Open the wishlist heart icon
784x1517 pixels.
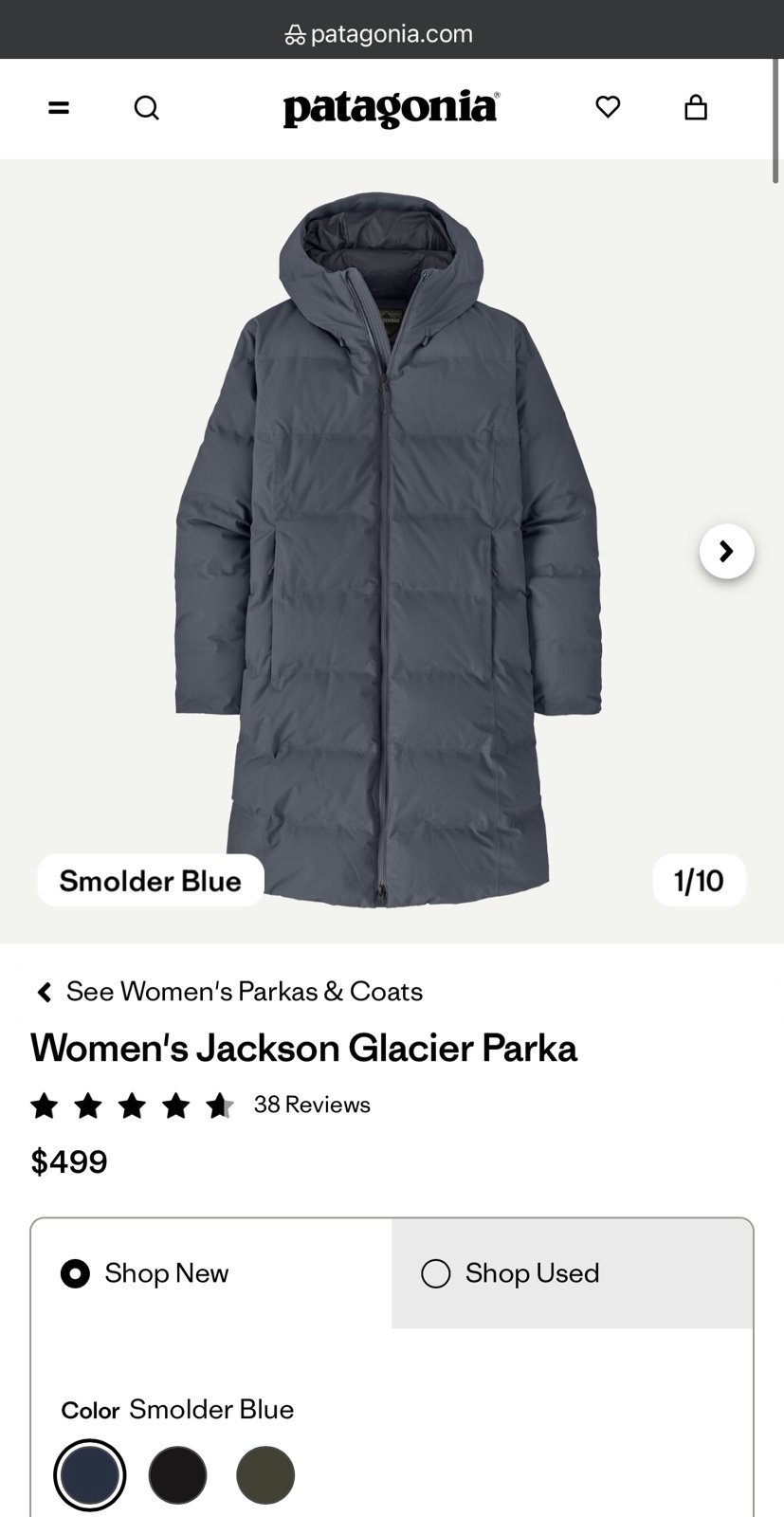[608, 107]
